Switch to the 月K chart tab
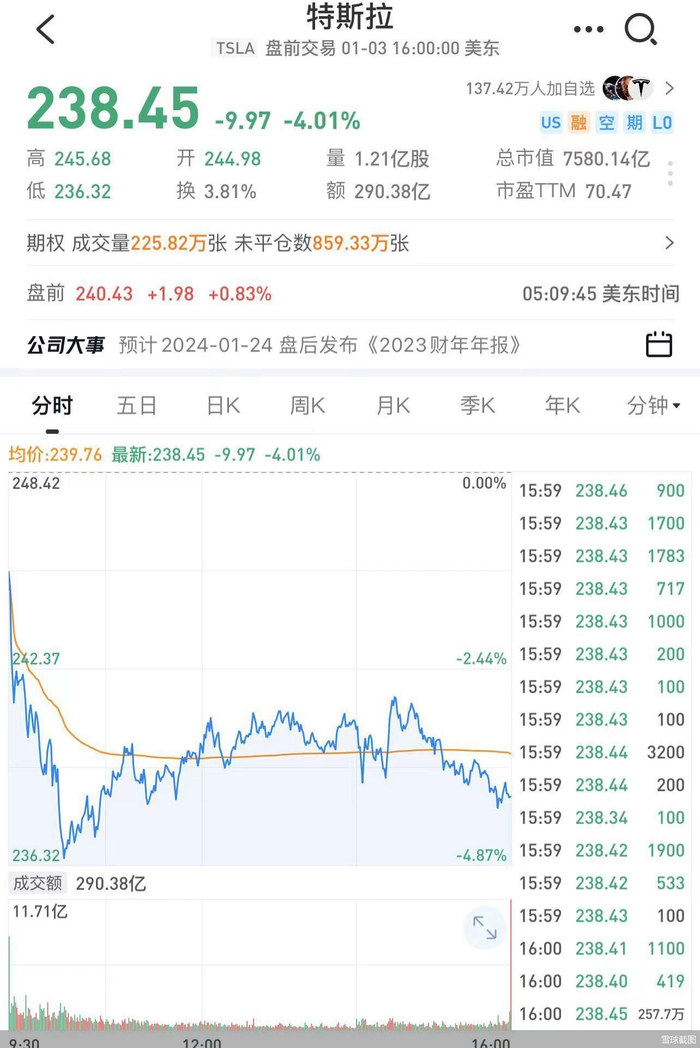The height and width of the screenshot is (1048, 700). click(x=393, y=406)
